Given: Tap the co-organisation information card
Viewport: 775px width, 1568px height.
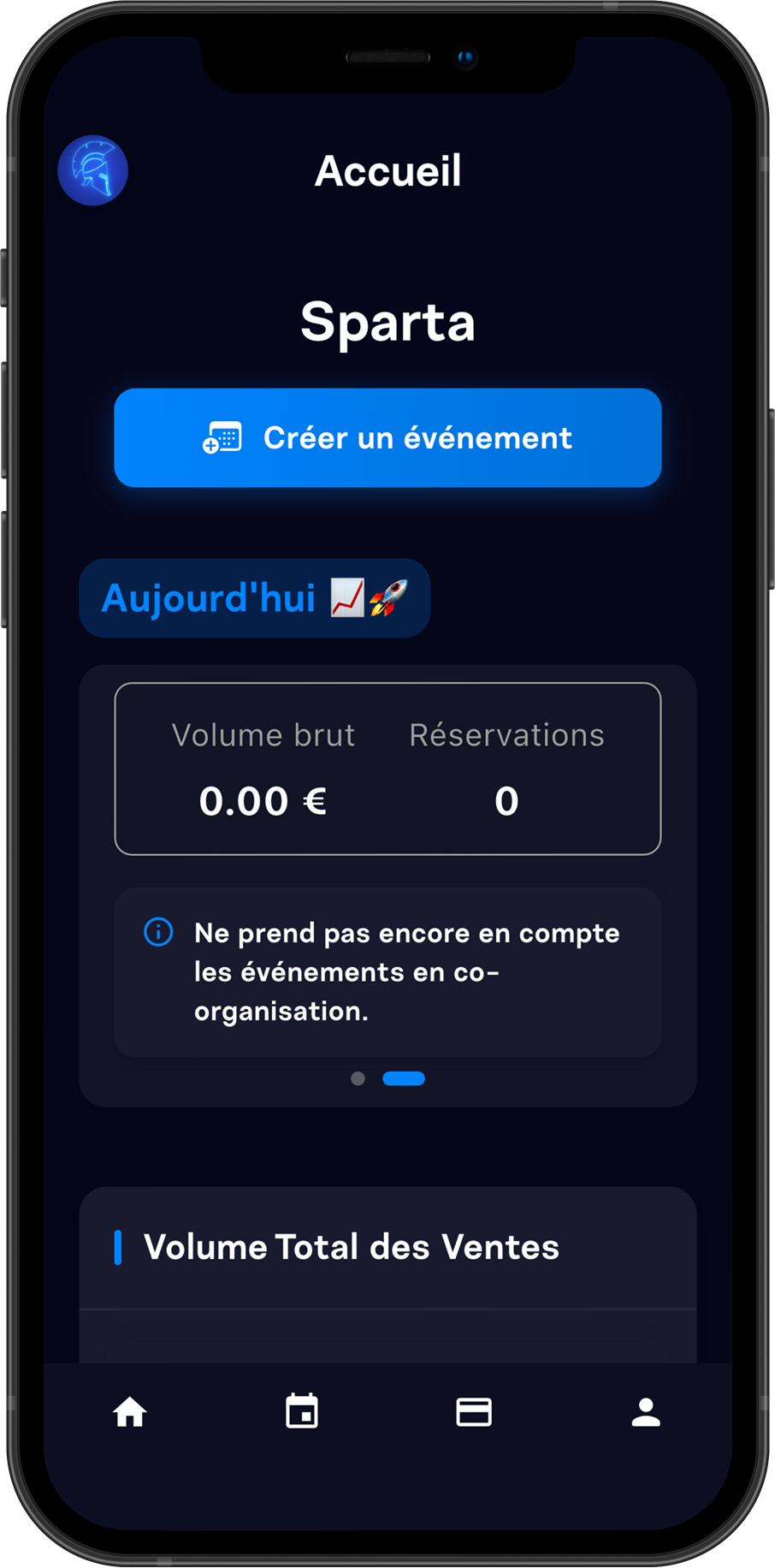Looking at the screenshot, I should point(387,971).
